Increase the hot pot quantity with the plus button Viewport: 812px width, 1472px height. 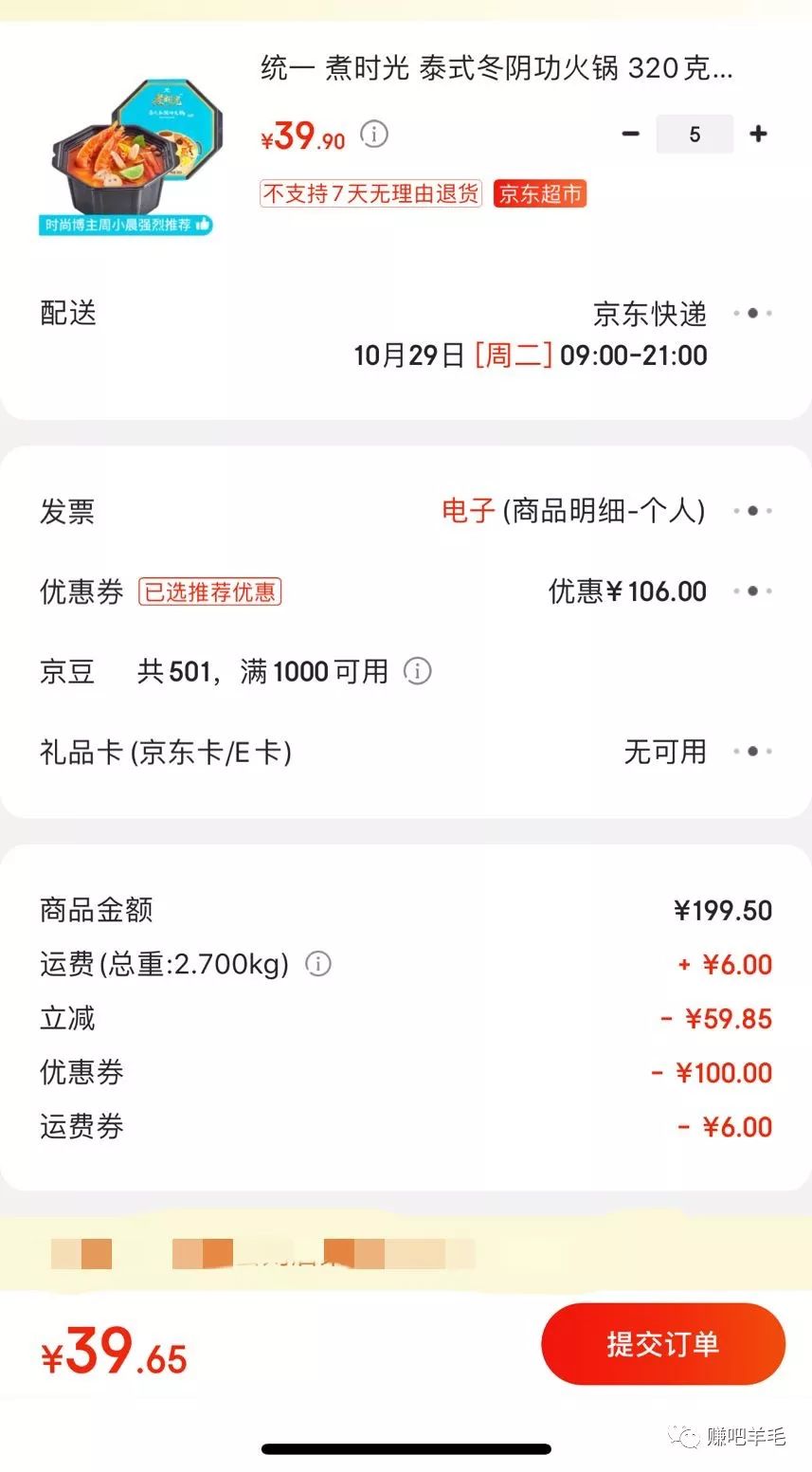point(758,135)
